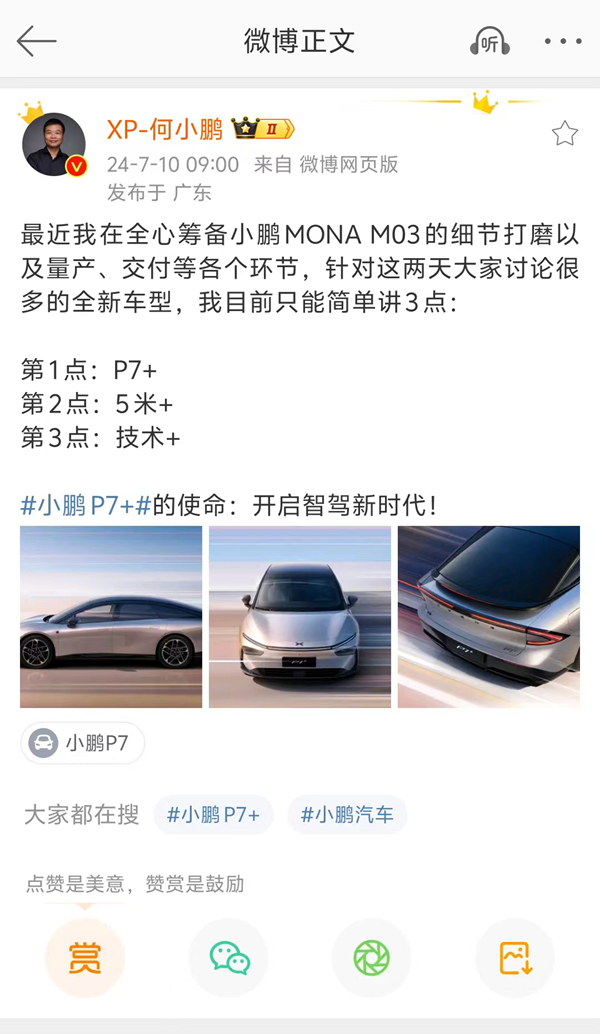Image resolution: width=600 pixels, height=1034 pixels.
Task: Tap the 赏 reward button
Action: 84,958
